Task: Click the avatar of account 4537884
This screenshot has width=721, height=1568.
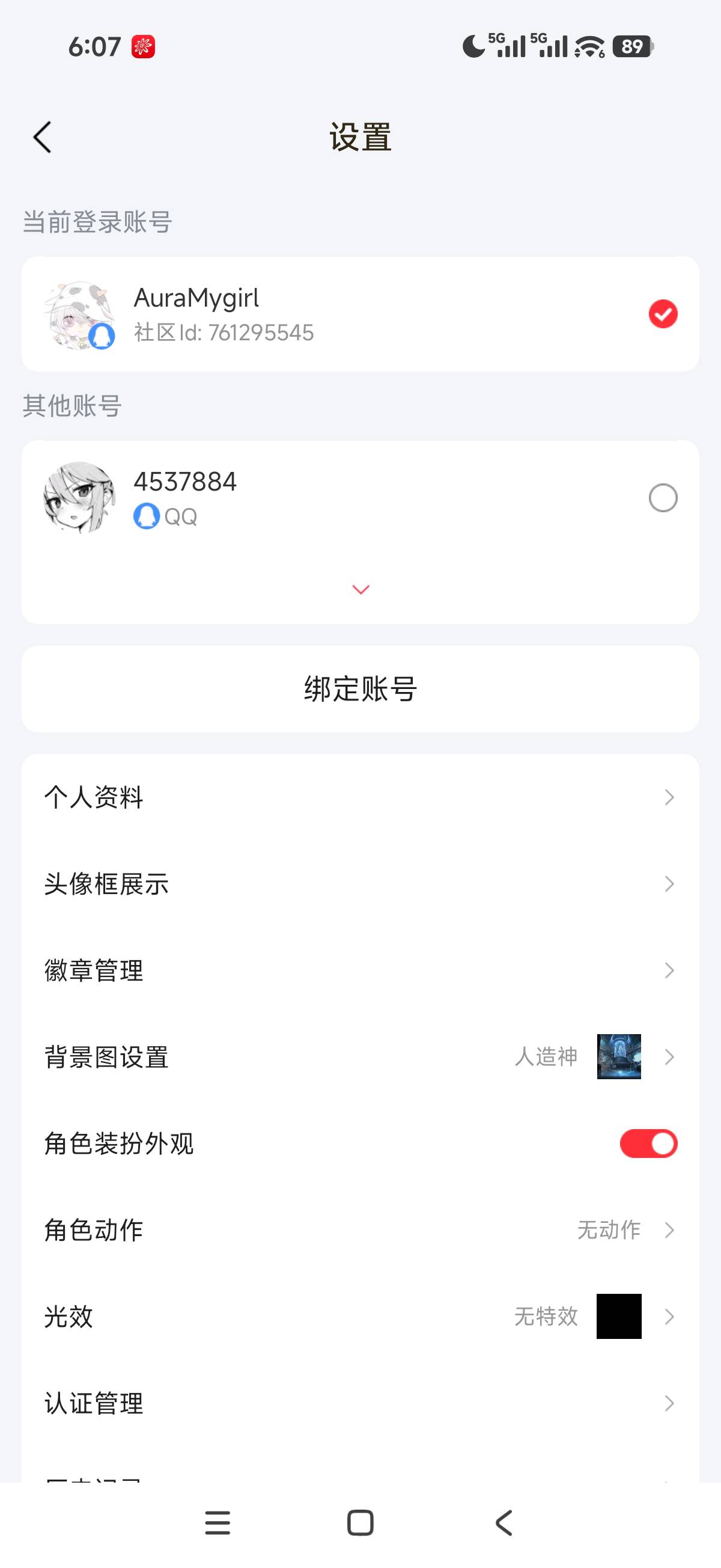Action: point(80,497)
